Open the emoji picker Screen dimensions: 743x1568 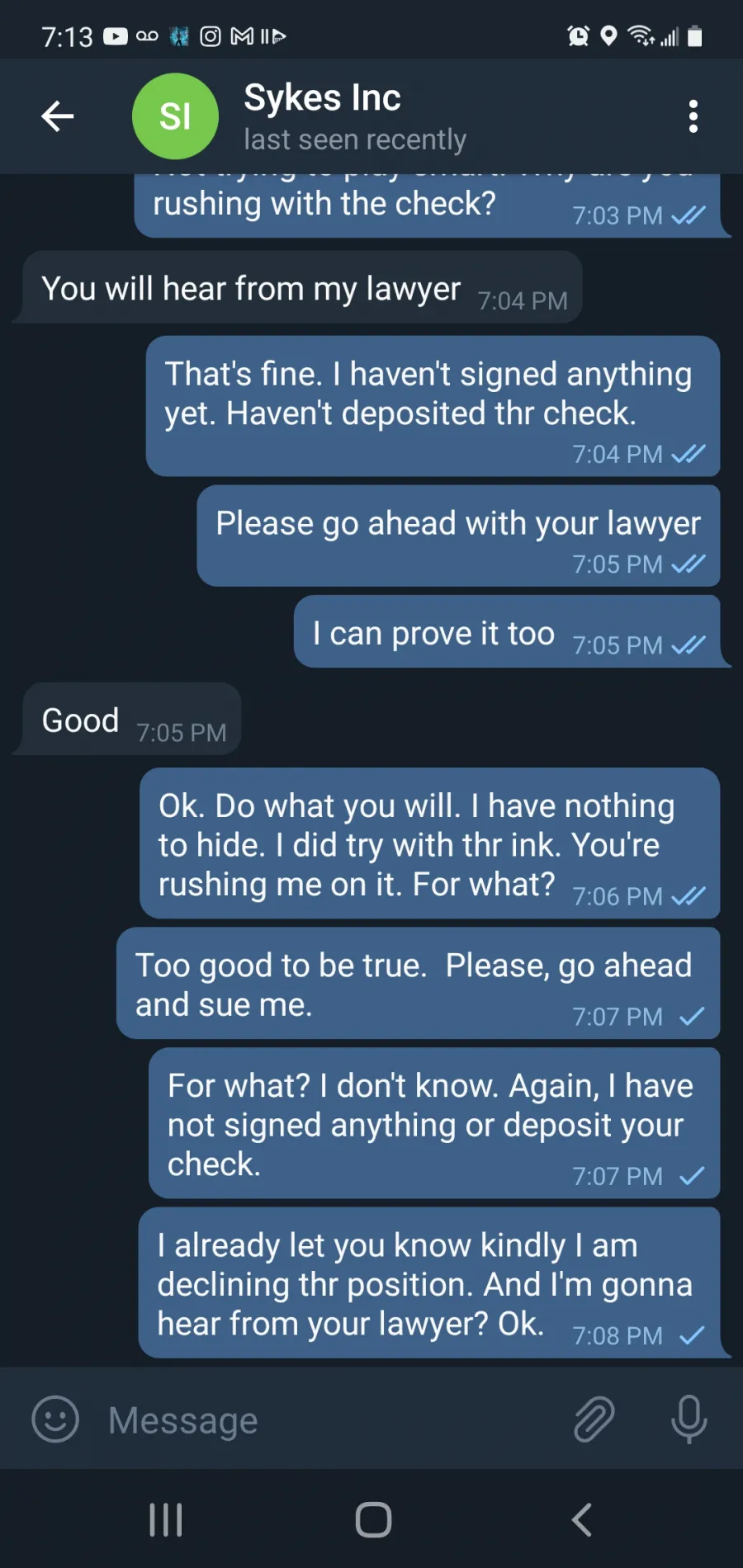click(x=55, y=1419)
